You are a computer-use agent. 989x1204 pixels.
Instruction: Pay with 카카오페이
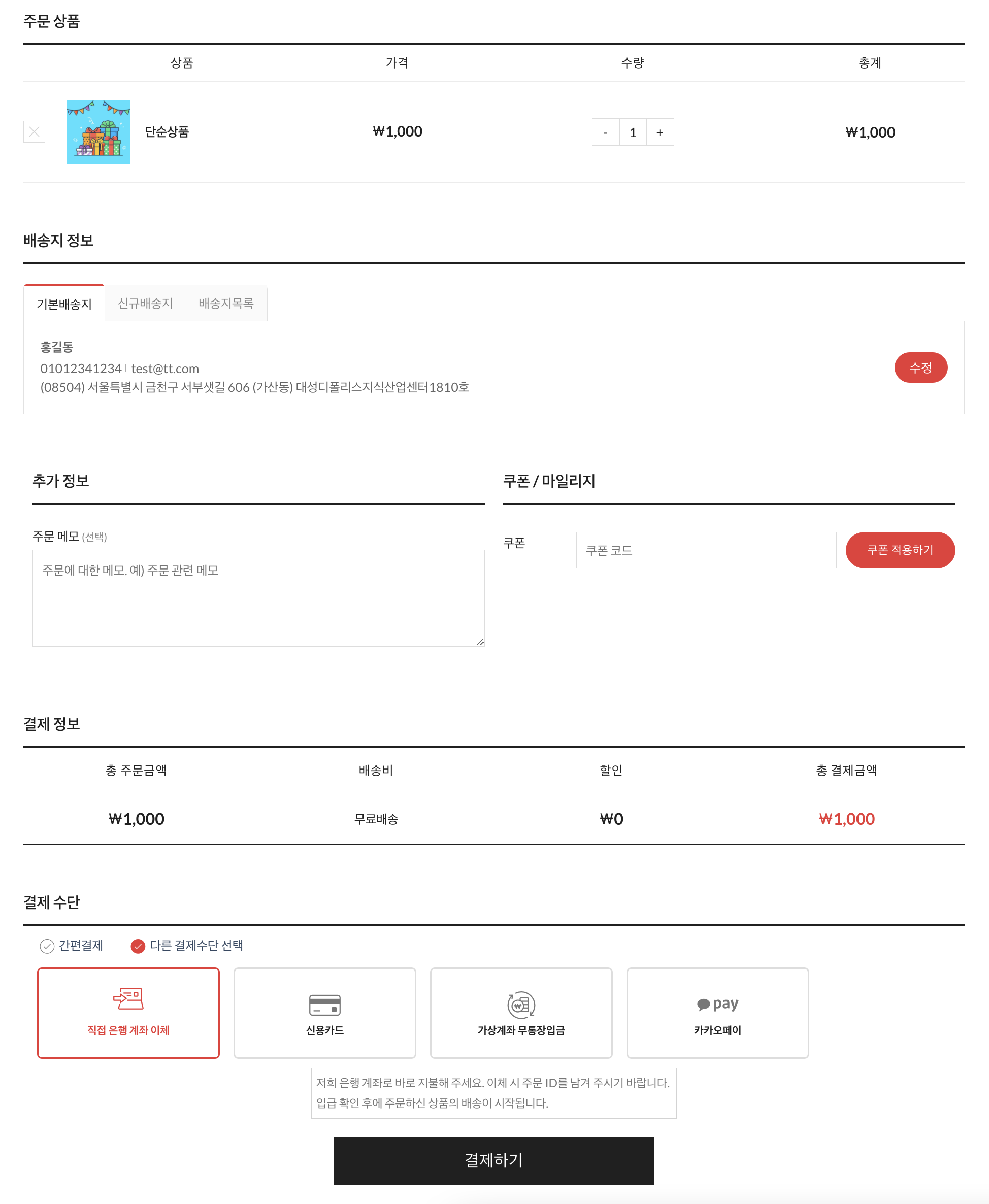717,1013
